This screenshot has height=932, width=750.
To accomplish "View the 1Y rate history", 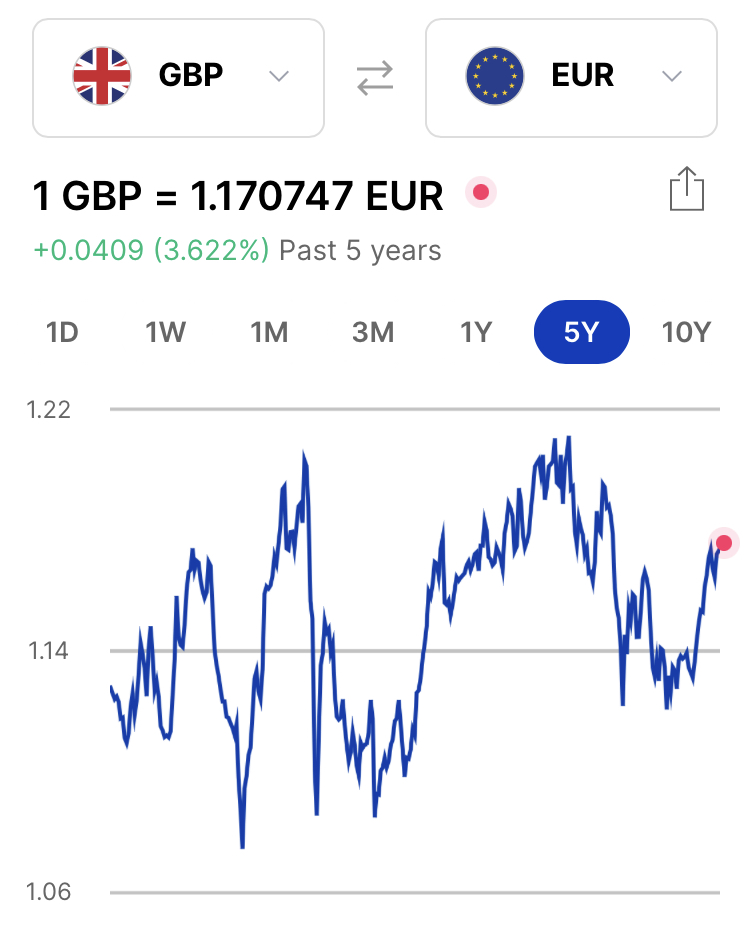I will 476,332.
